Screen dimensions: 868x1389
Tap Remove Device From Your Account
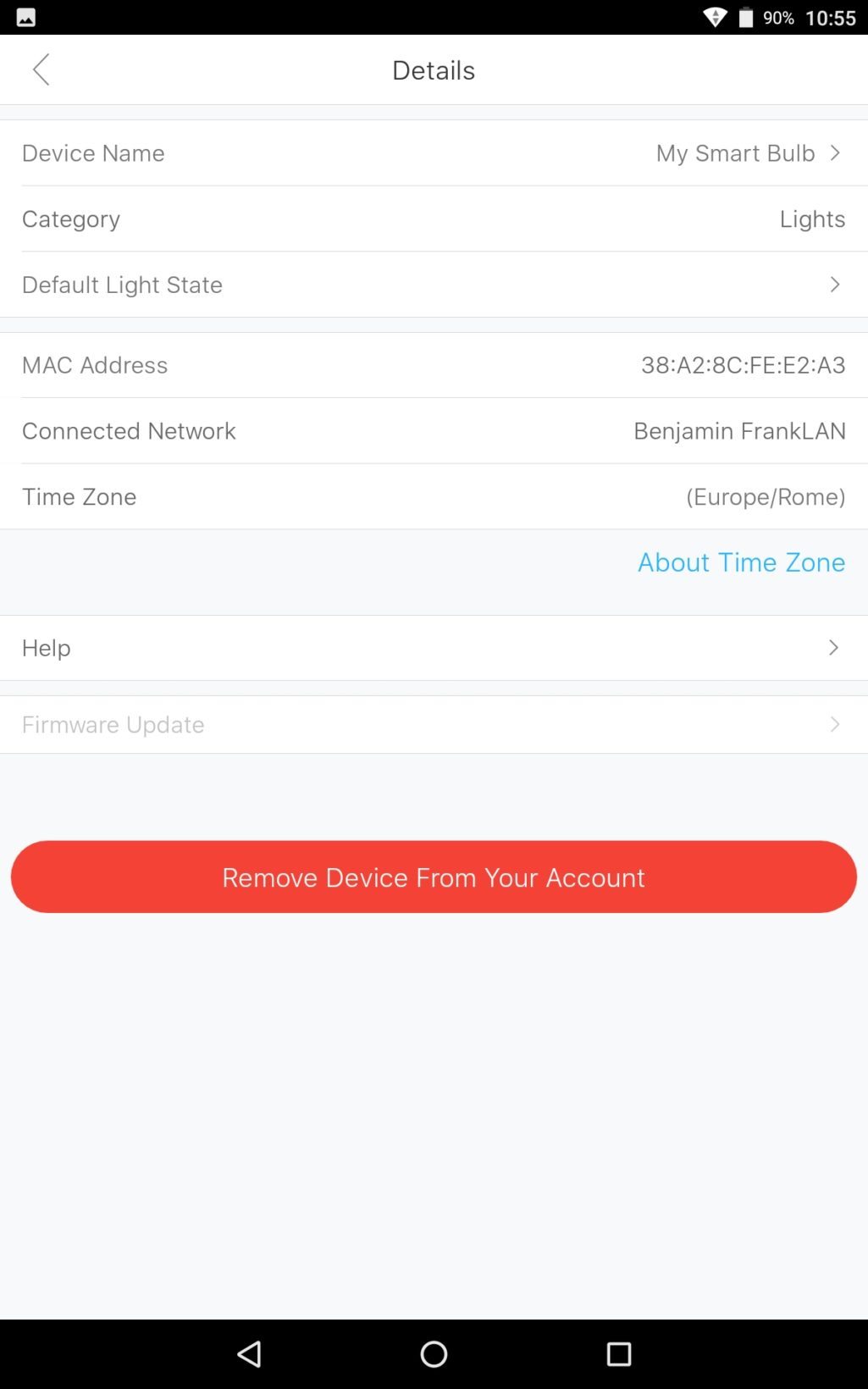pyautogui.click(x=434, y=877)
